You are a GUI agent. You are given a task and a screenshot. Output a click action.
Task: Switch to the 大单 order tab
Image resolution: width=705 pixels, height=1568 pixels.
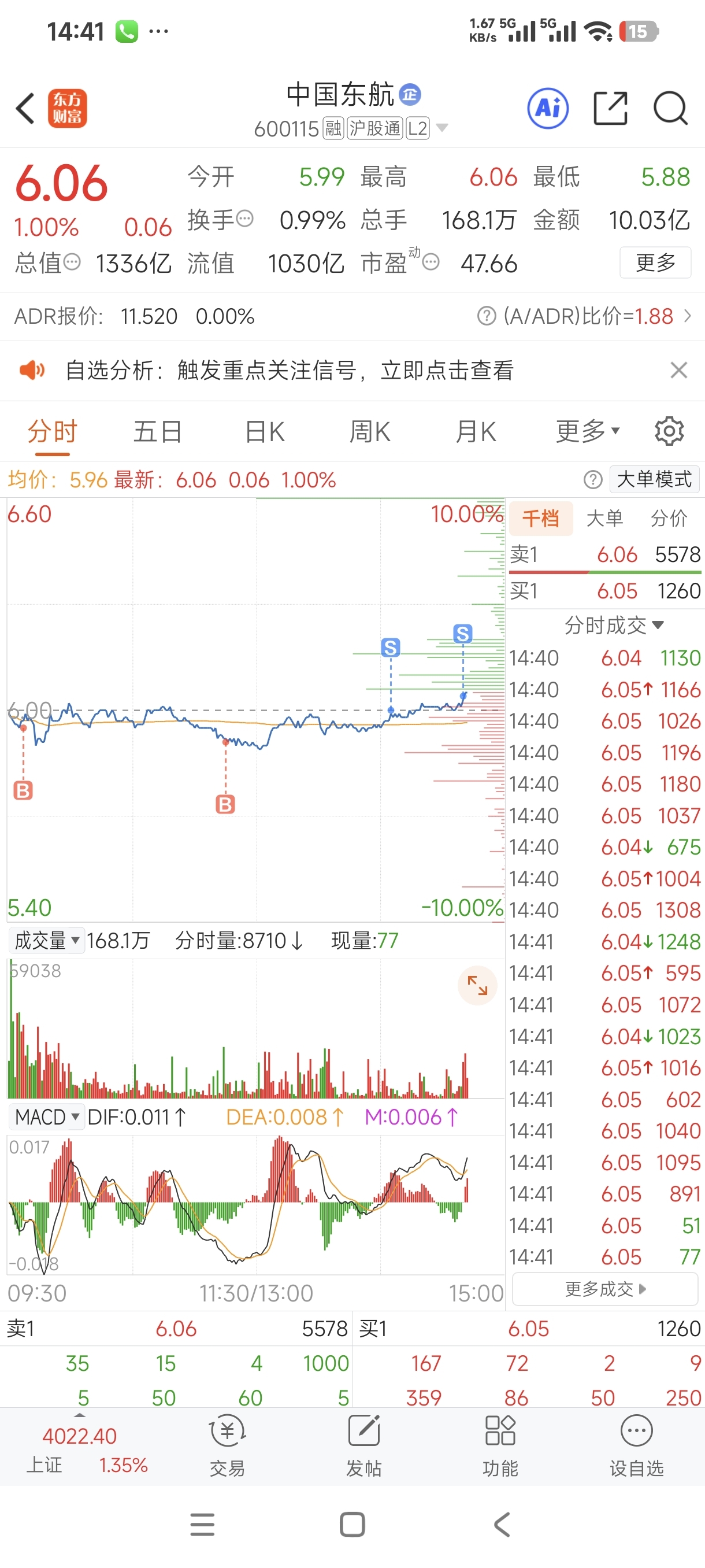point(604,519)
